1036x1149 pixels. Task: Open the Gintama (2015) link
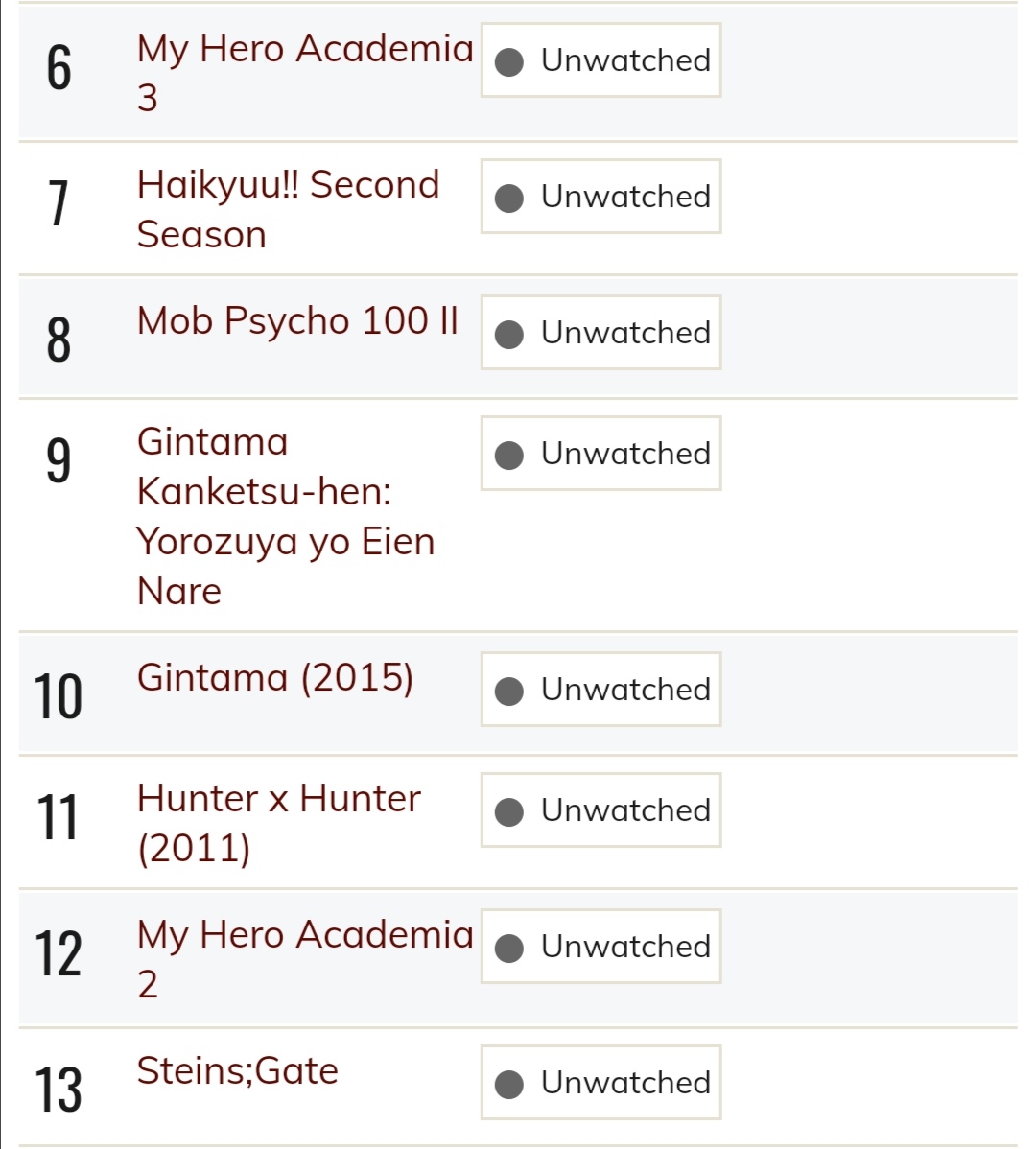[275, 678]
